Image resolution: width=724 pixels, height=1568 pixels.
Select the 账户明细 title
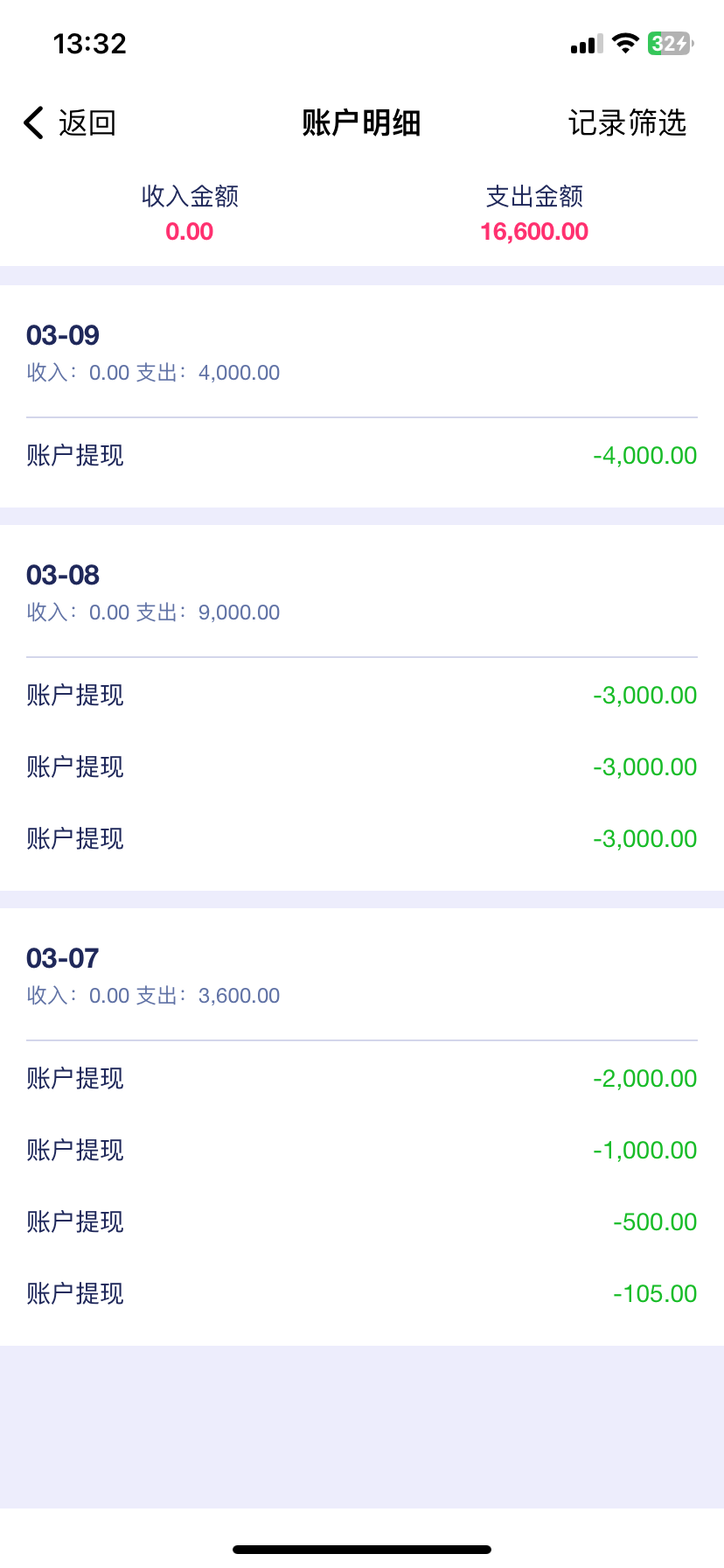tap(361, 122)
